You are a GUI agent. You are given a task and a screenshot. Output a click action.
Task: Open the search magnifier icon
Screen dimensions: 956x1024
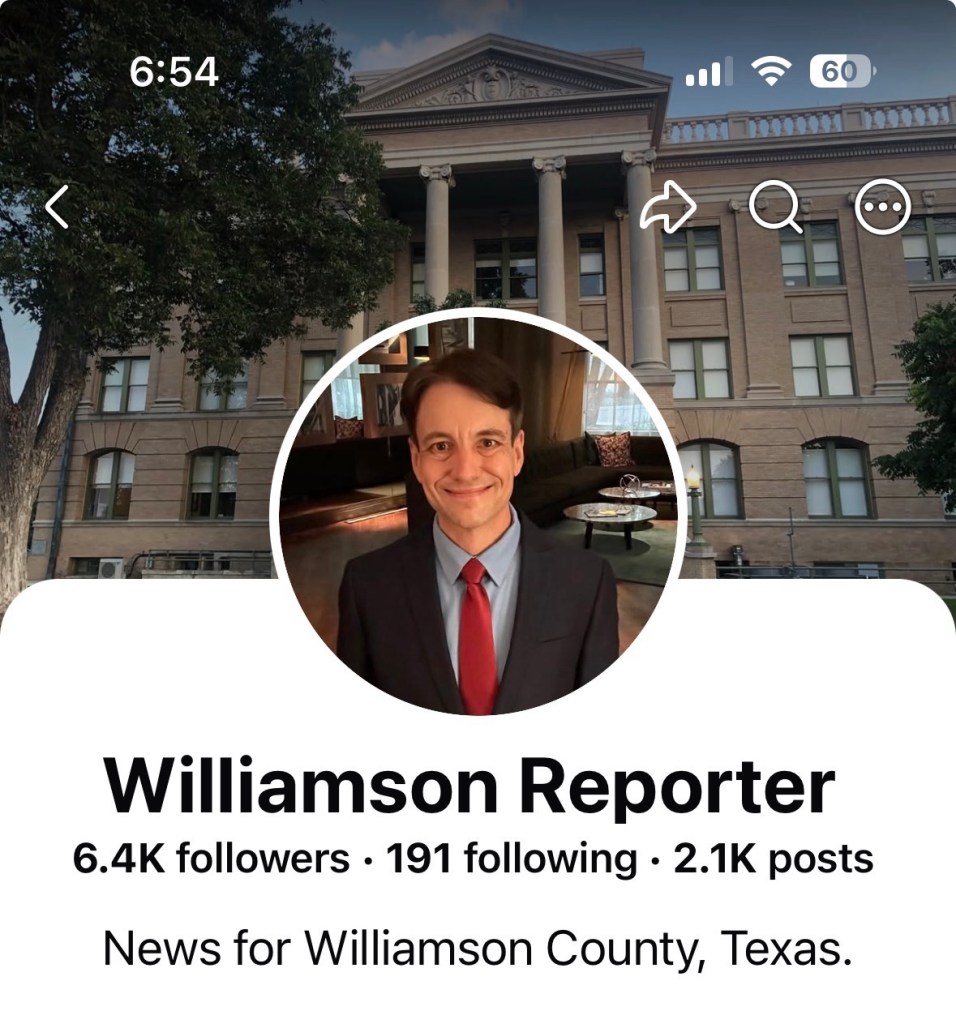pyautogui.click(x=775, y=206)
